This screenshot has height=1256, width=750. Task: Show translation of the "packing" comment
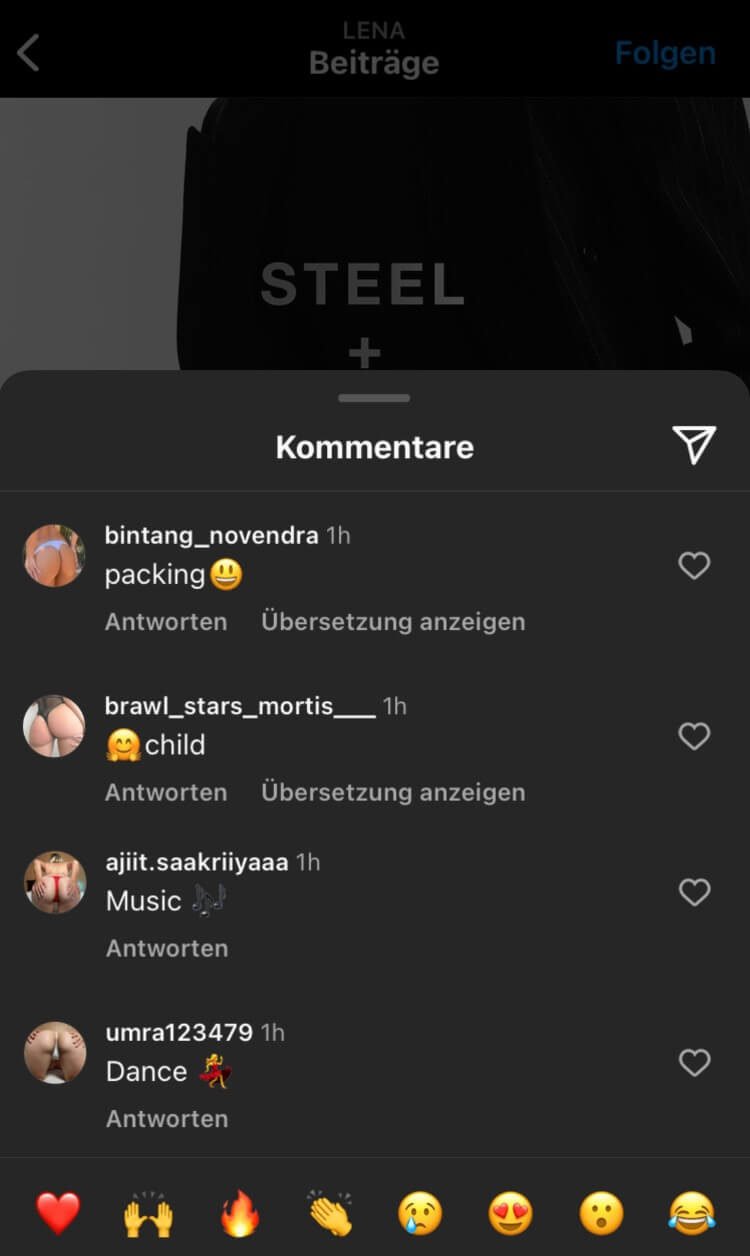point(393,622)
